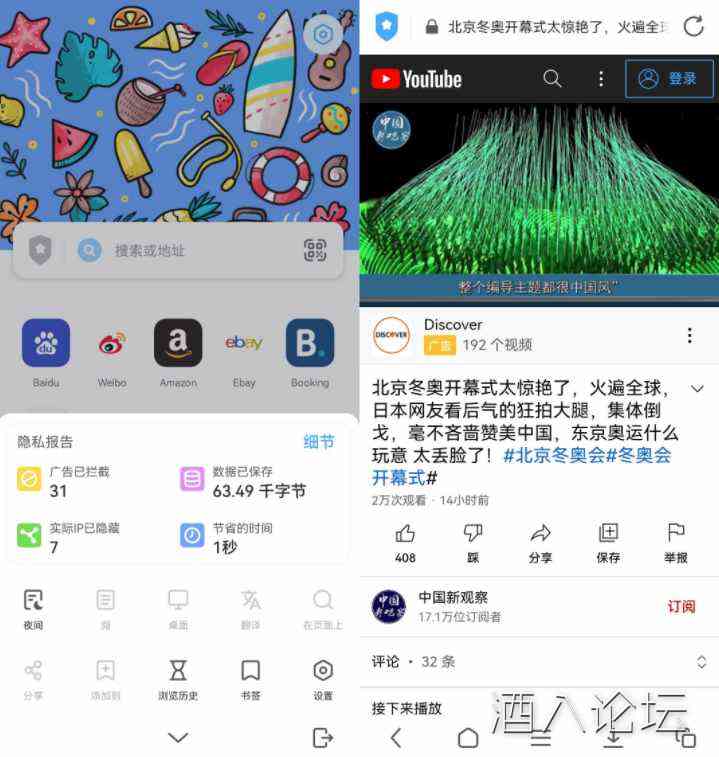
Task: Open browser 设置 settings
Action: coord(322,678)
